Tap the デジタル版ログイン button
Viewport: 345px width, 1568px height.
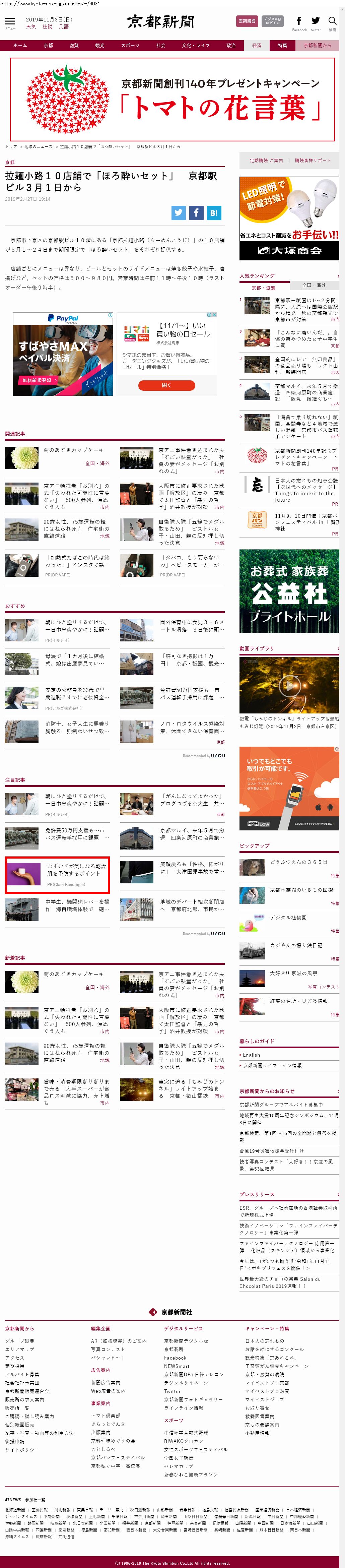[x=273, y=21]
